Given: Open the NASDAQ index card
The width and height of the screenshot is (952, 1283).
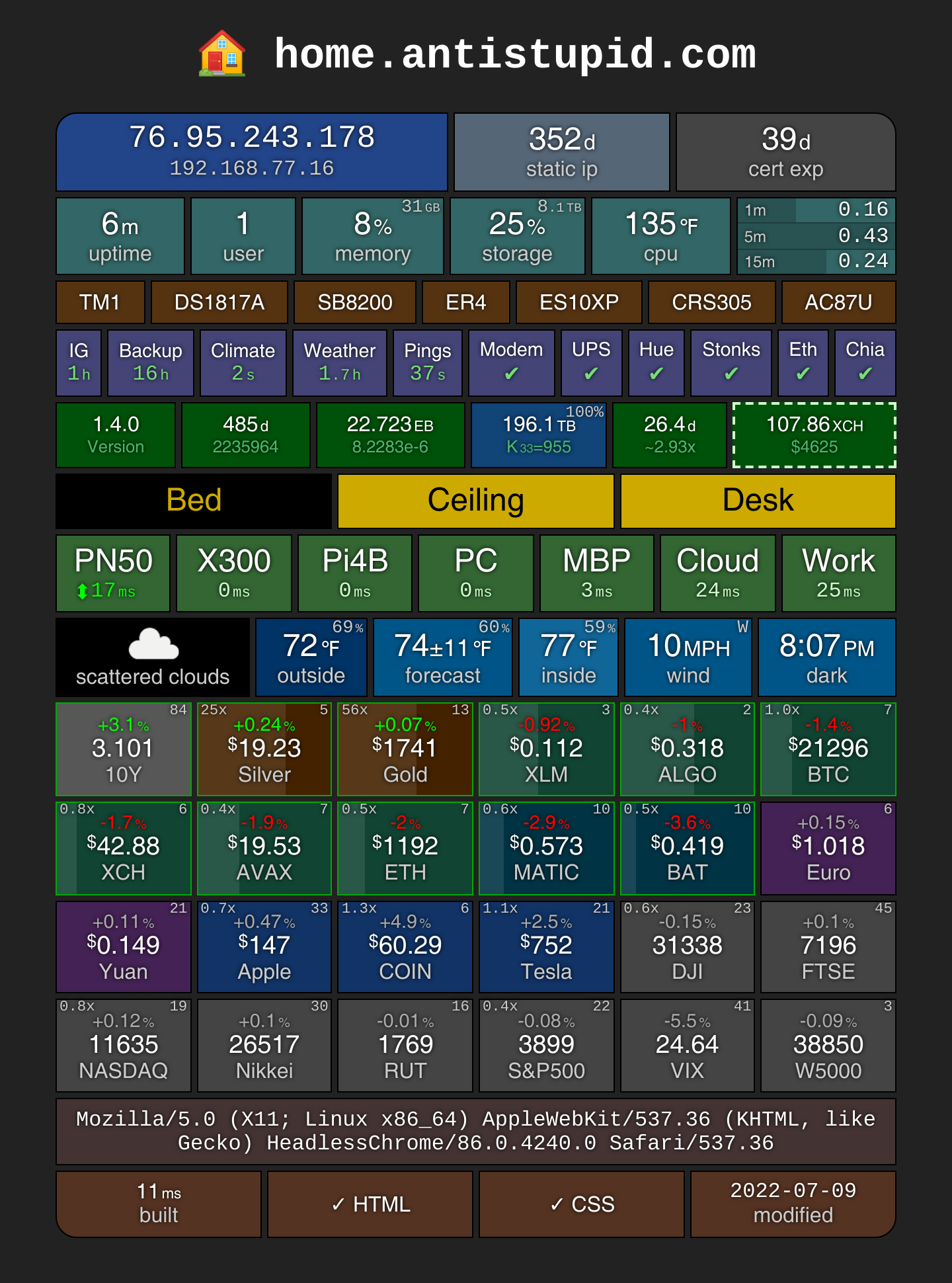Looking at the screenshot, I should pos(124,1045).
